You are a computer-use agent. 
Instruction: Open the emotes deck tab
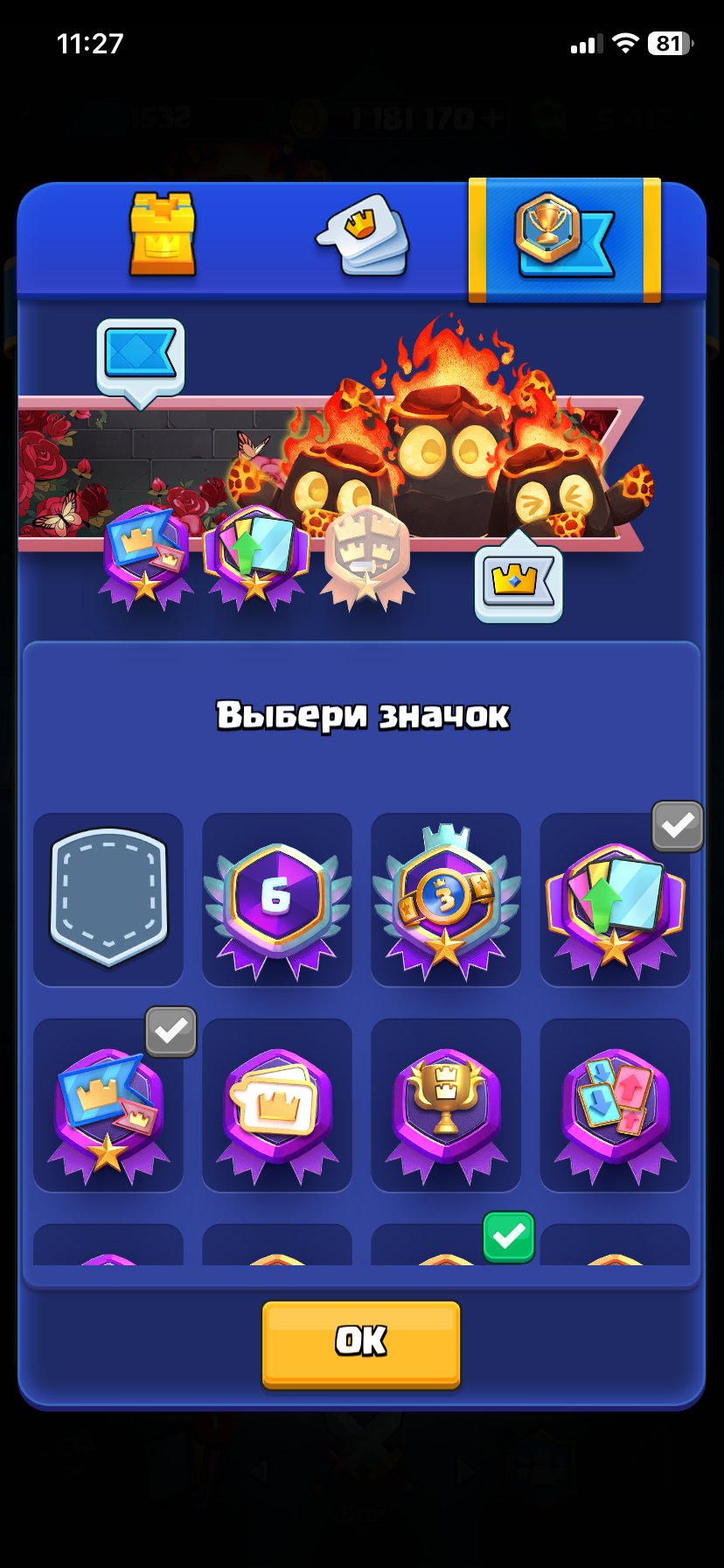pyautogui.click(x=363, y=234)
